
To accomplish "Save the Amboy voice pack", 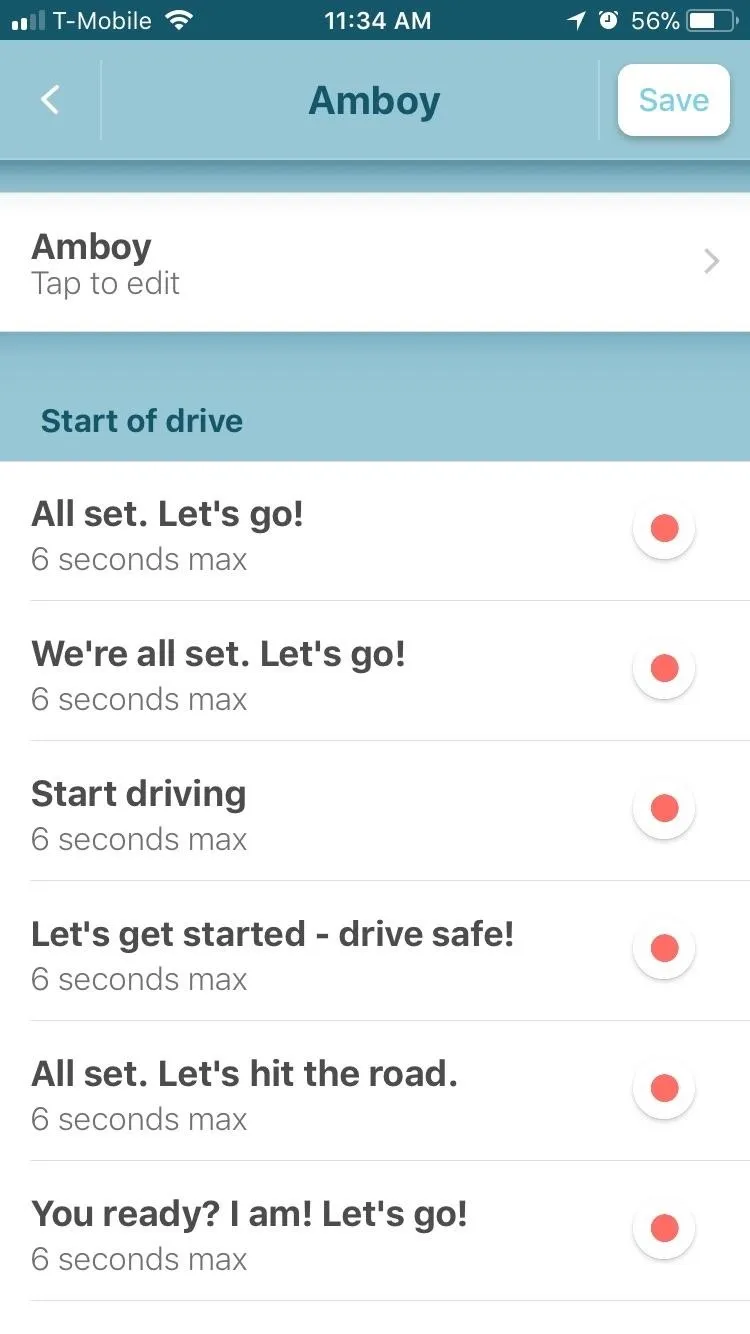I will [673, 100].
